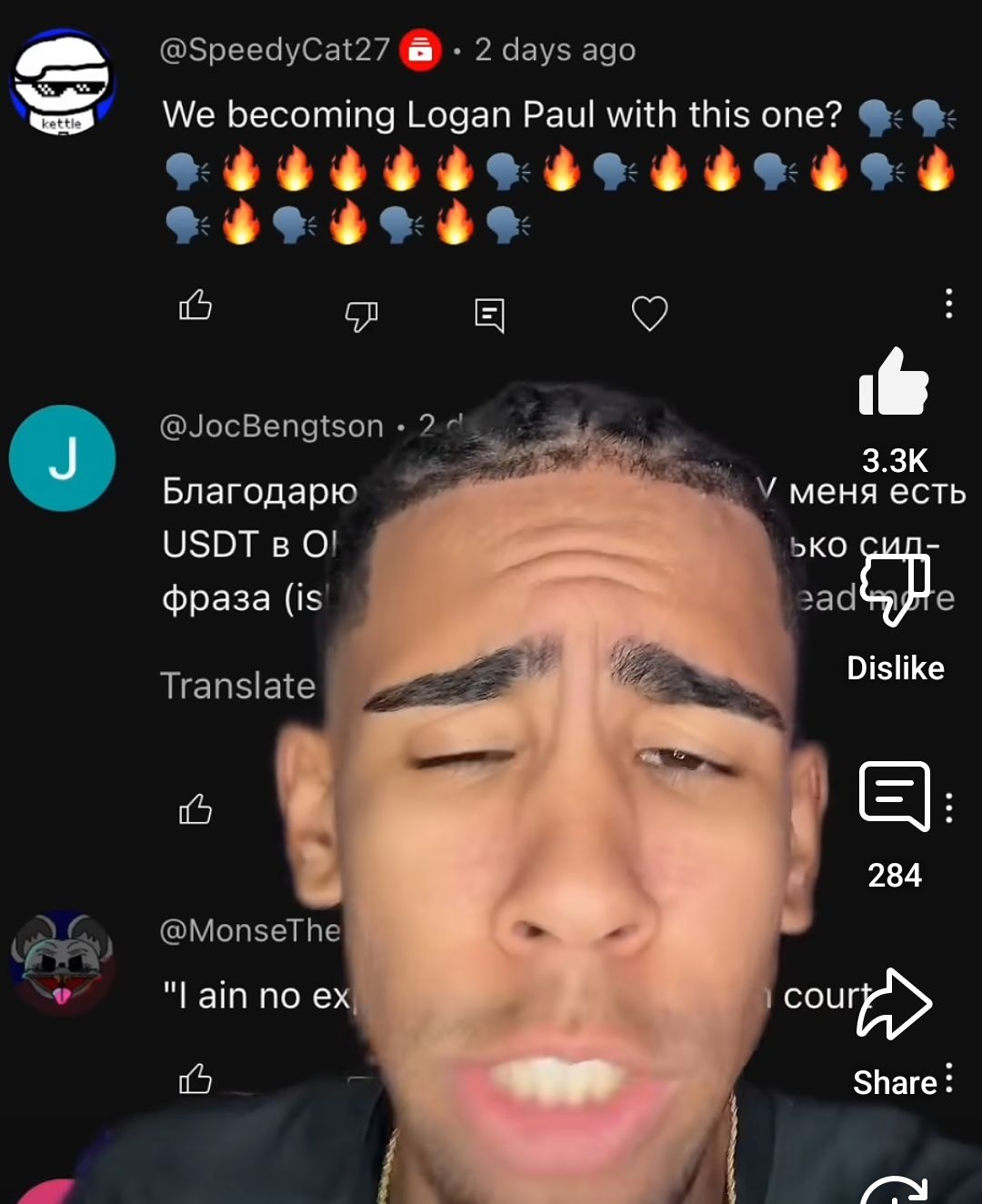
Task: Share this Short video
Action: pos(893,1005)
